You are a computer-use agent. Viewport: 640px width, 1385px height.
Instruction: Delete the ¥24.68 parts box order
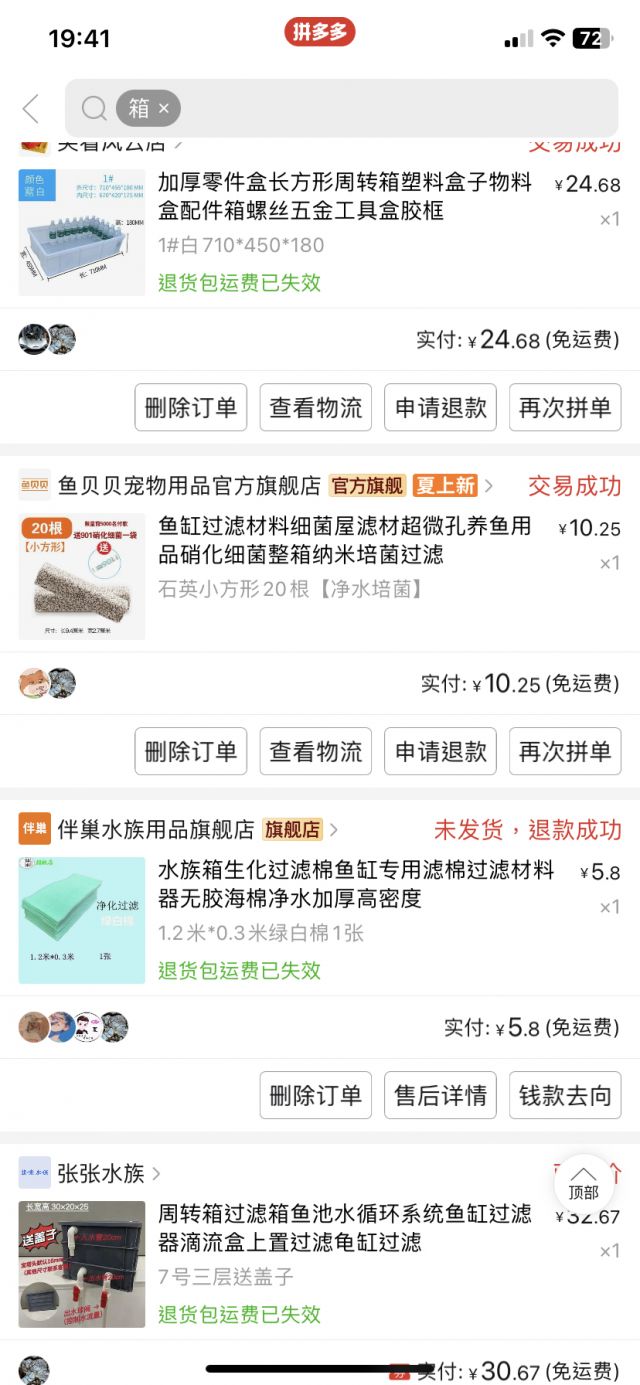click(x=191, y=407)
